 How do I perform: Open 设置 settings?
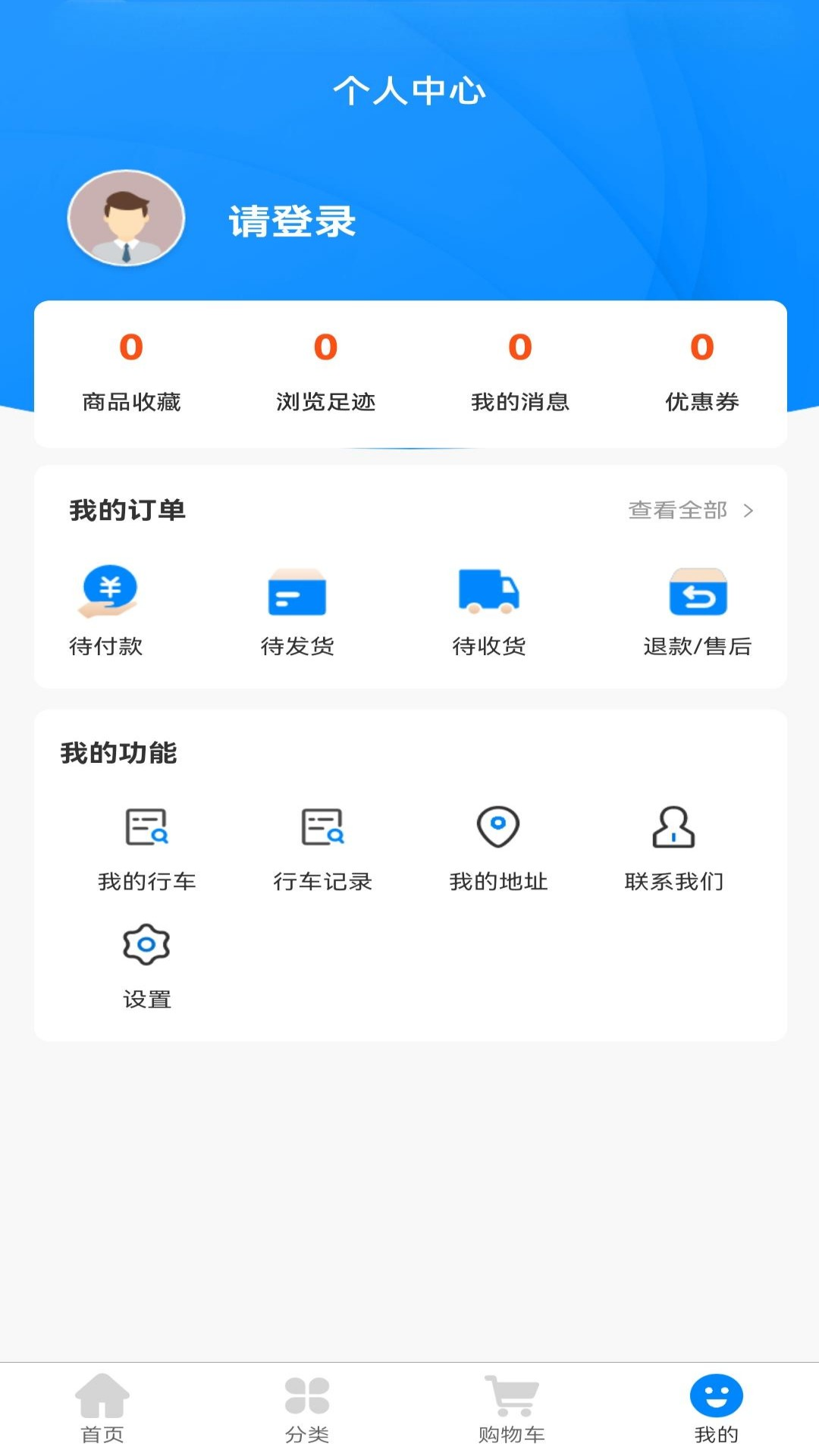pyautogui.click(x=146, y=967)
